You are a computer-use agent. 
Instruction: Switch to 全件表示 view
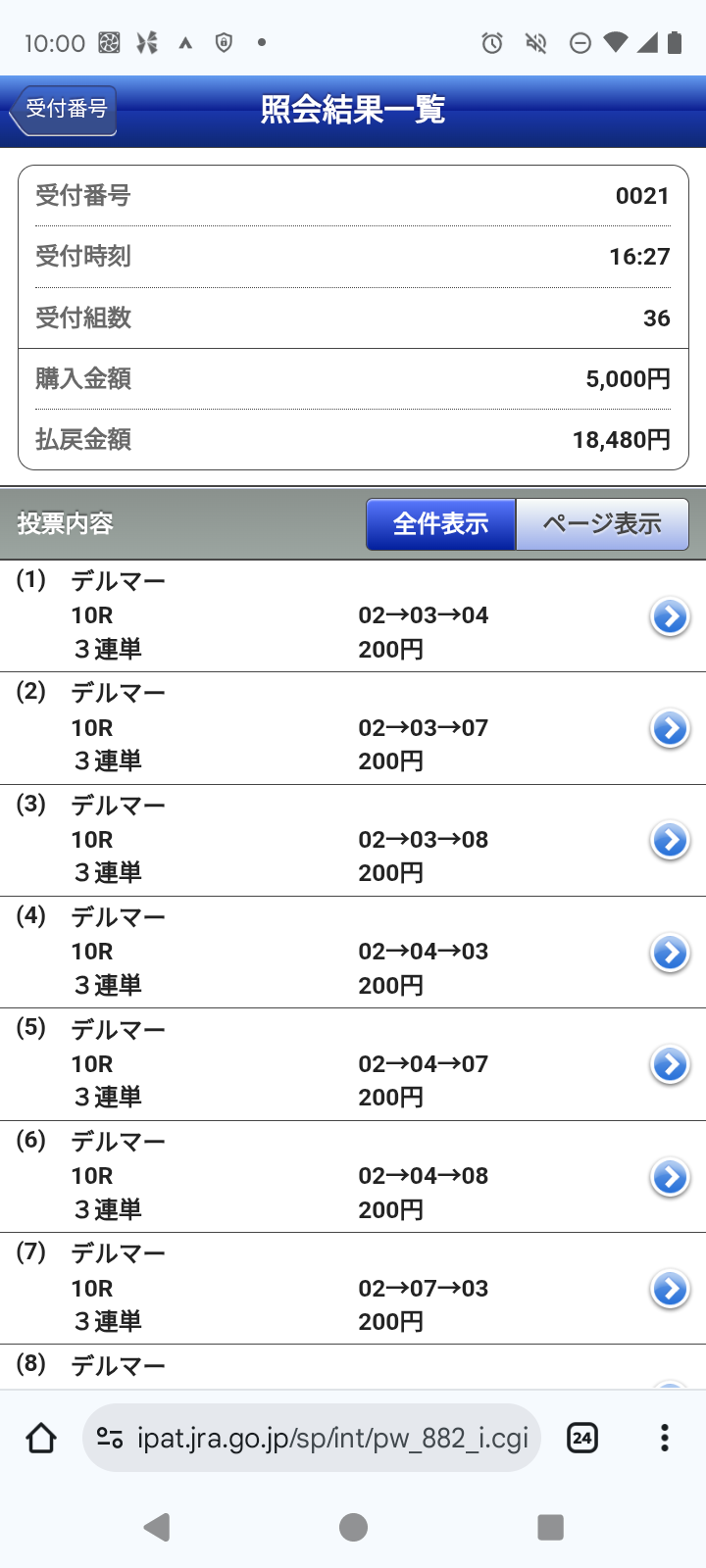[440, 524]
